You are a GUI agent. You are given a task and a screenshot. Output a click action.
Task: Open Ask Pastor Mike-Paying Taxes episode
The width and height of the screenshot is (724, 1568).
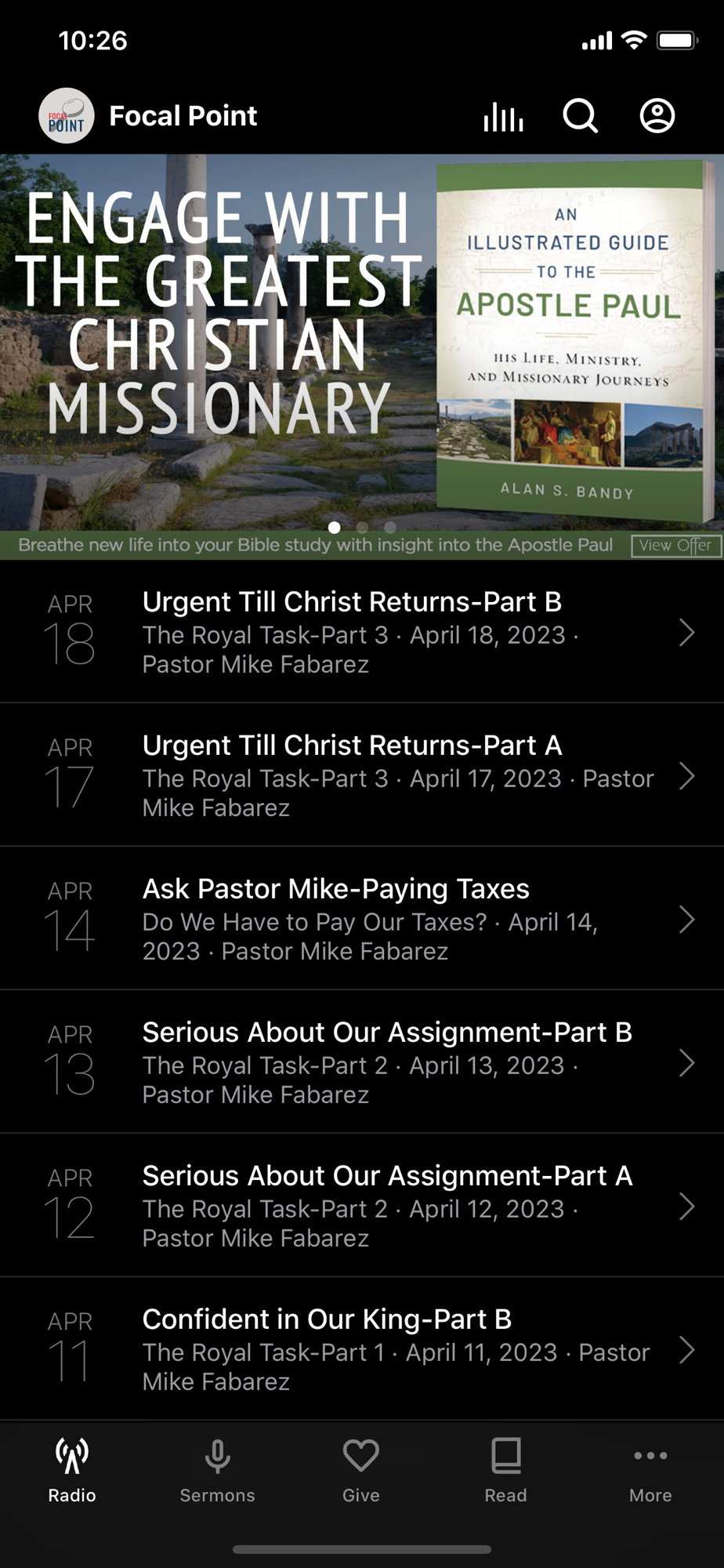[360, 919]
